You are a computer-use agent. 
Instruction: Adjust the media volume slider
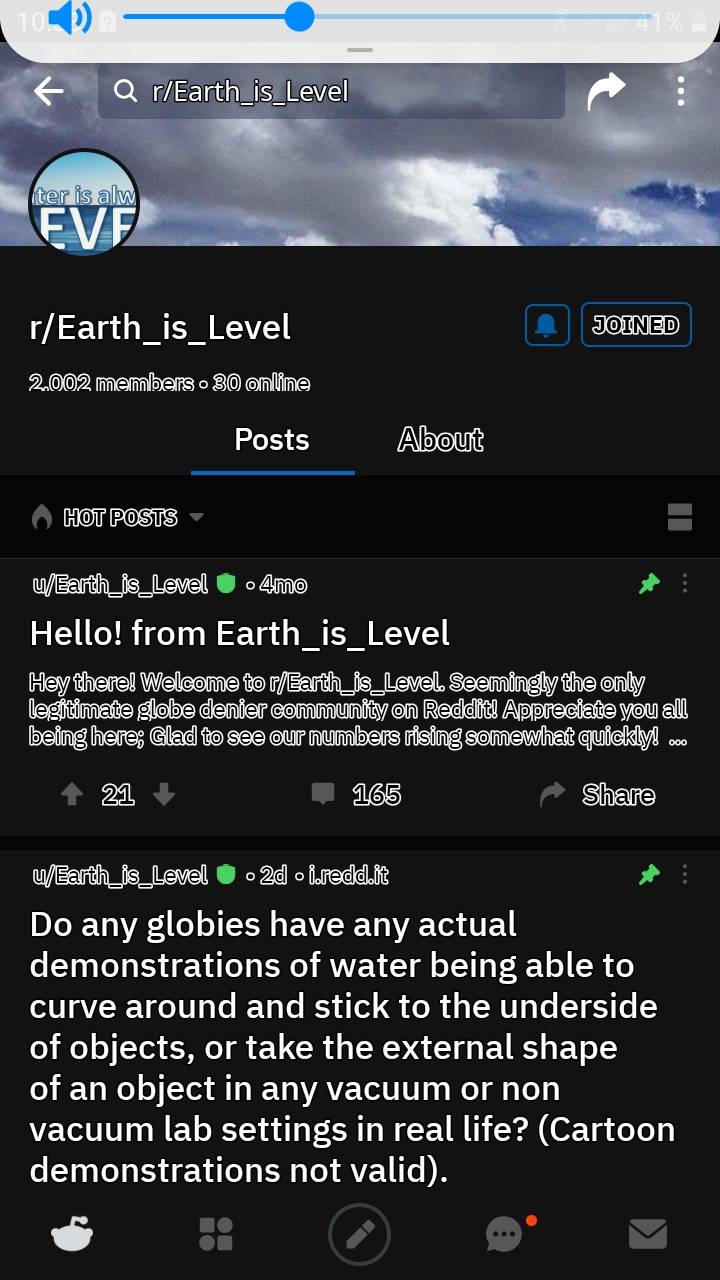pyautogui.click(x=300, y=18)
